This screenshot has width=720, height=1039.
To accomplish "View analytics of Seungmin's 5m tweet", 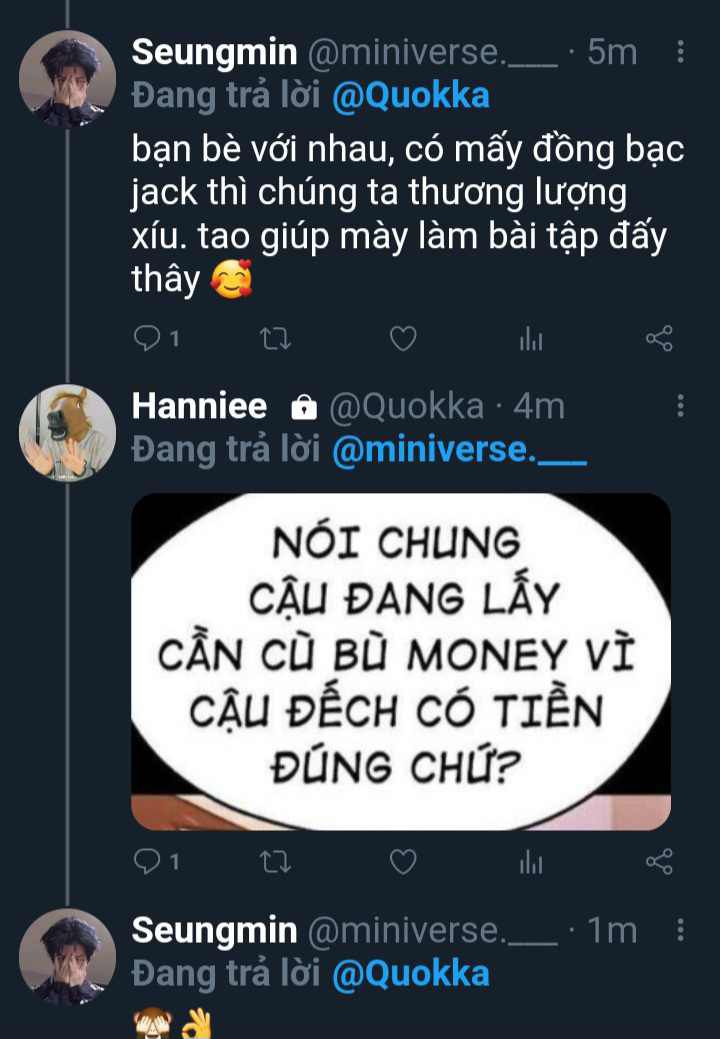I will 530,340.
